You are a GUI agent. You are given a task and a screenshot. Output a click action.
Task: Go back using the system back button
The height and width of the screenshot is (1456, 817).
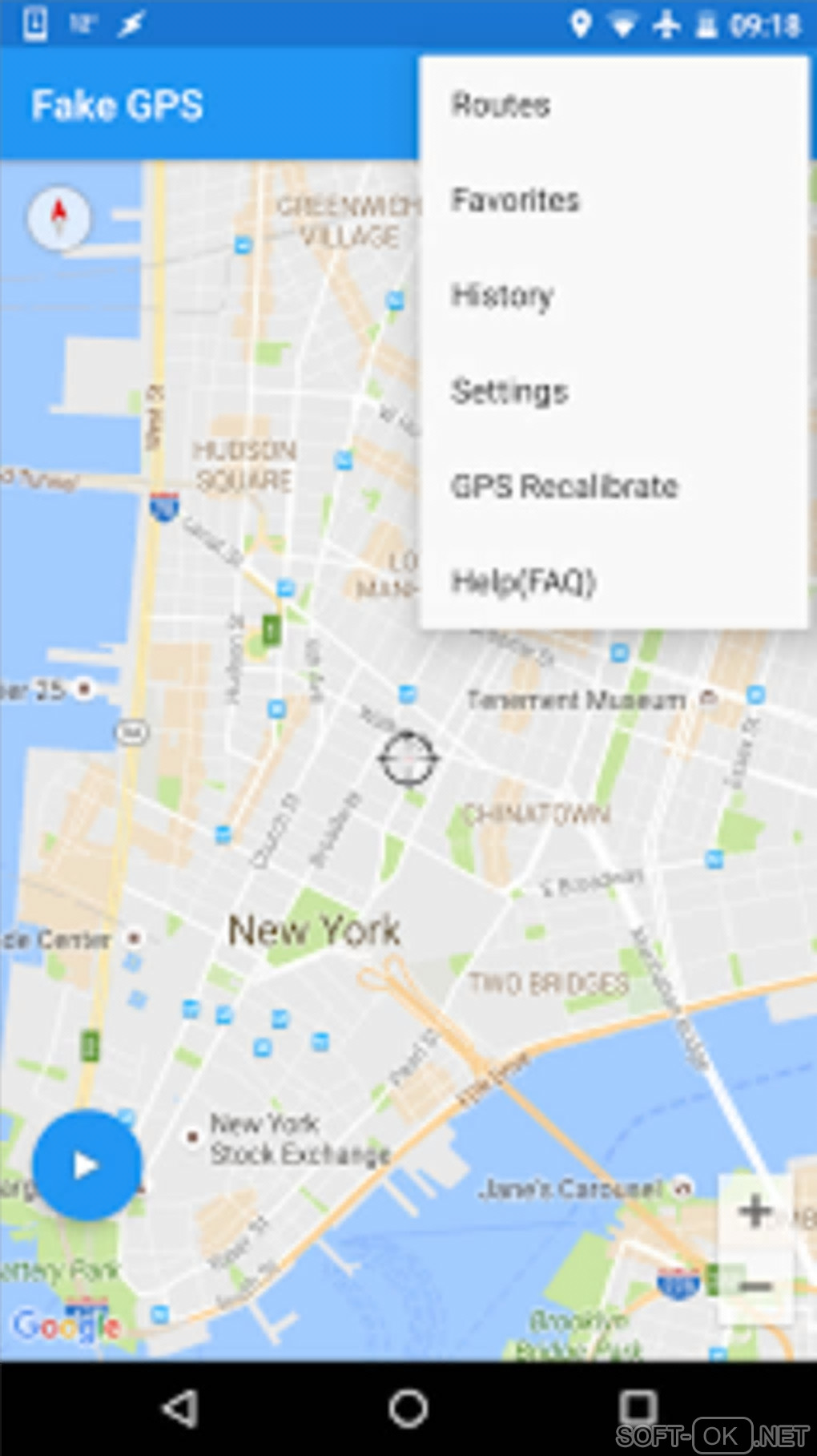[x=180, y=1408]
